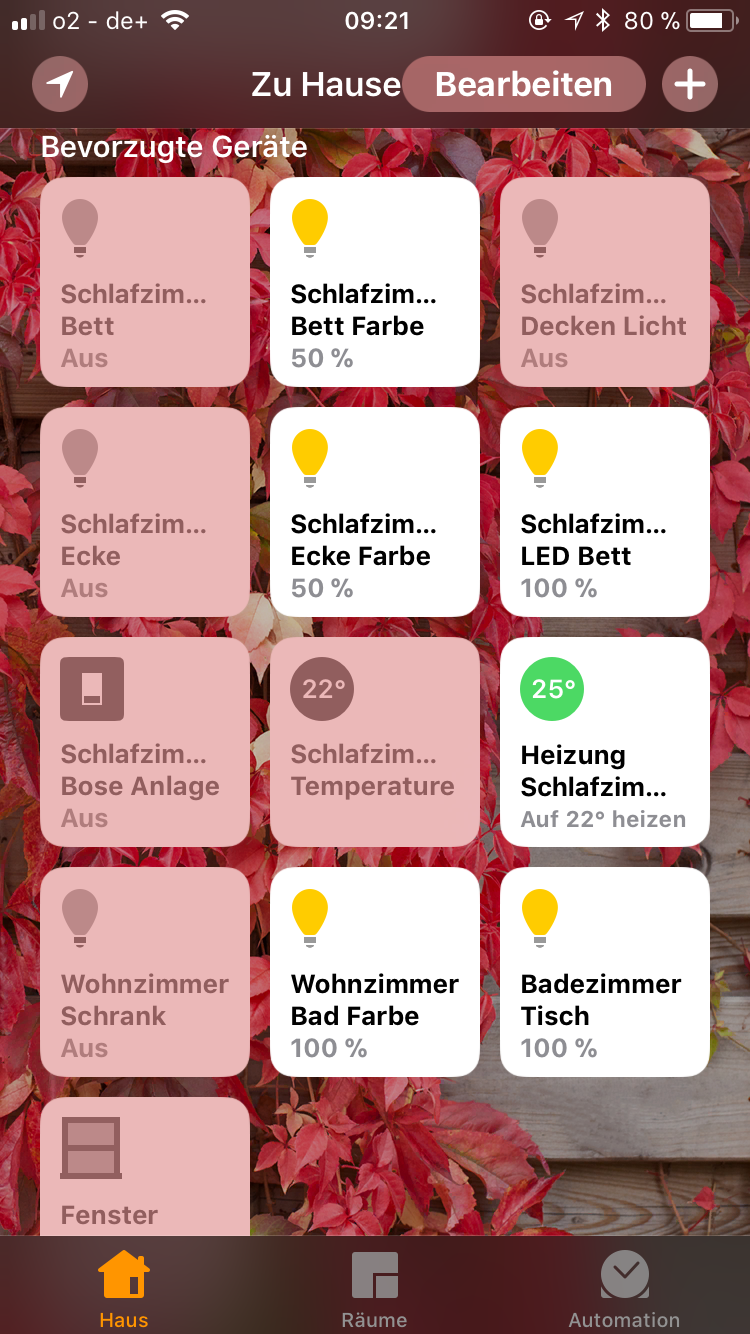Toggle Wohnzimmer Bad Farbe light
Image resolution: width=750 pixels, height=1334 pixels.
(x=375, y=972)
